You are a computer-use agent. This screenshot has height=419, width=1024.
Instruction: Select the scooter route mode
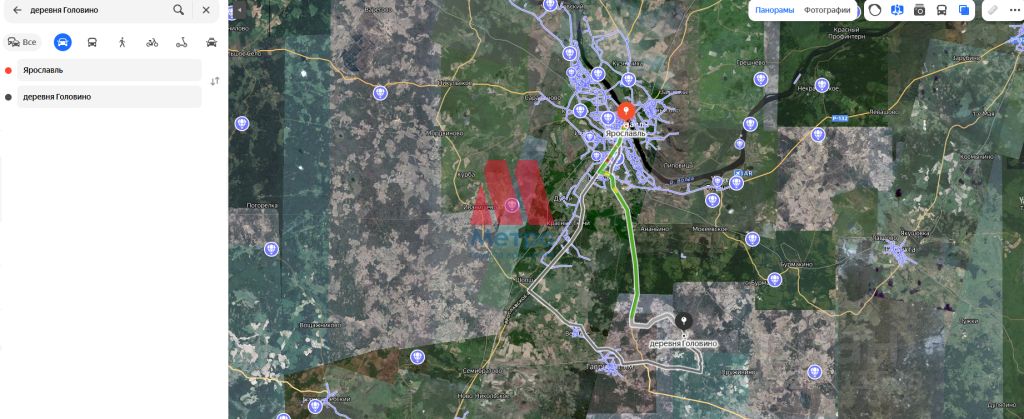point(182,43)
